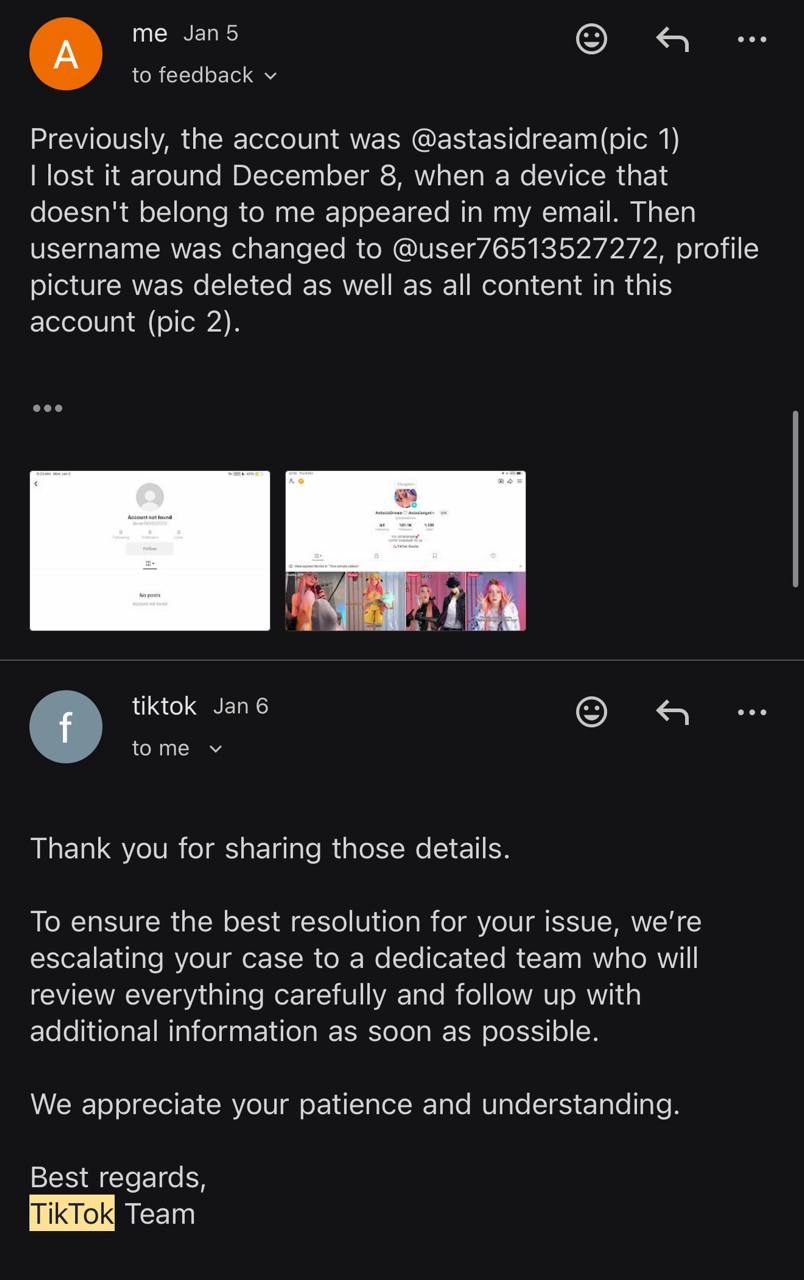Reply to tiktok's Jan 6 message

coord(672,712)
